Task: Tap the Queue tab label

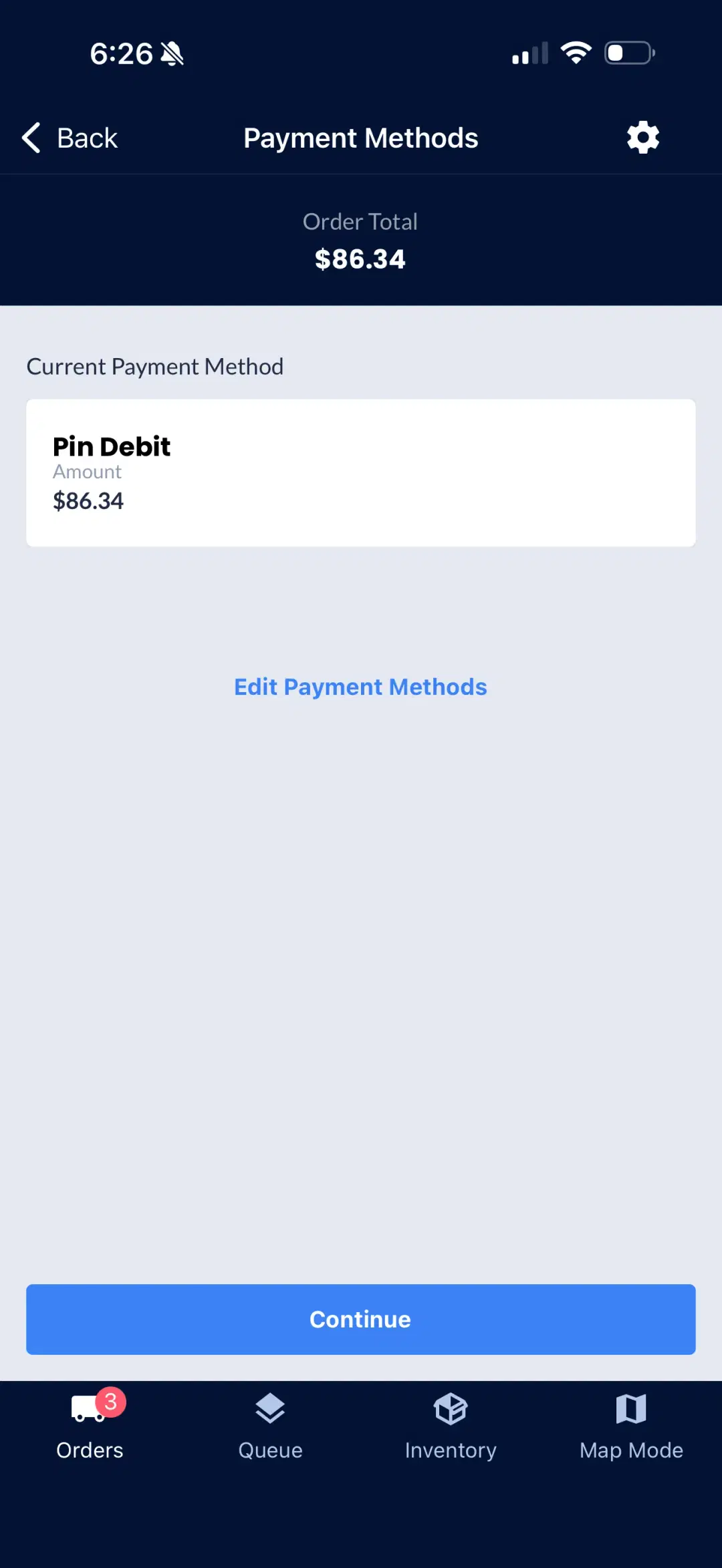Action: coord(270,1449)
